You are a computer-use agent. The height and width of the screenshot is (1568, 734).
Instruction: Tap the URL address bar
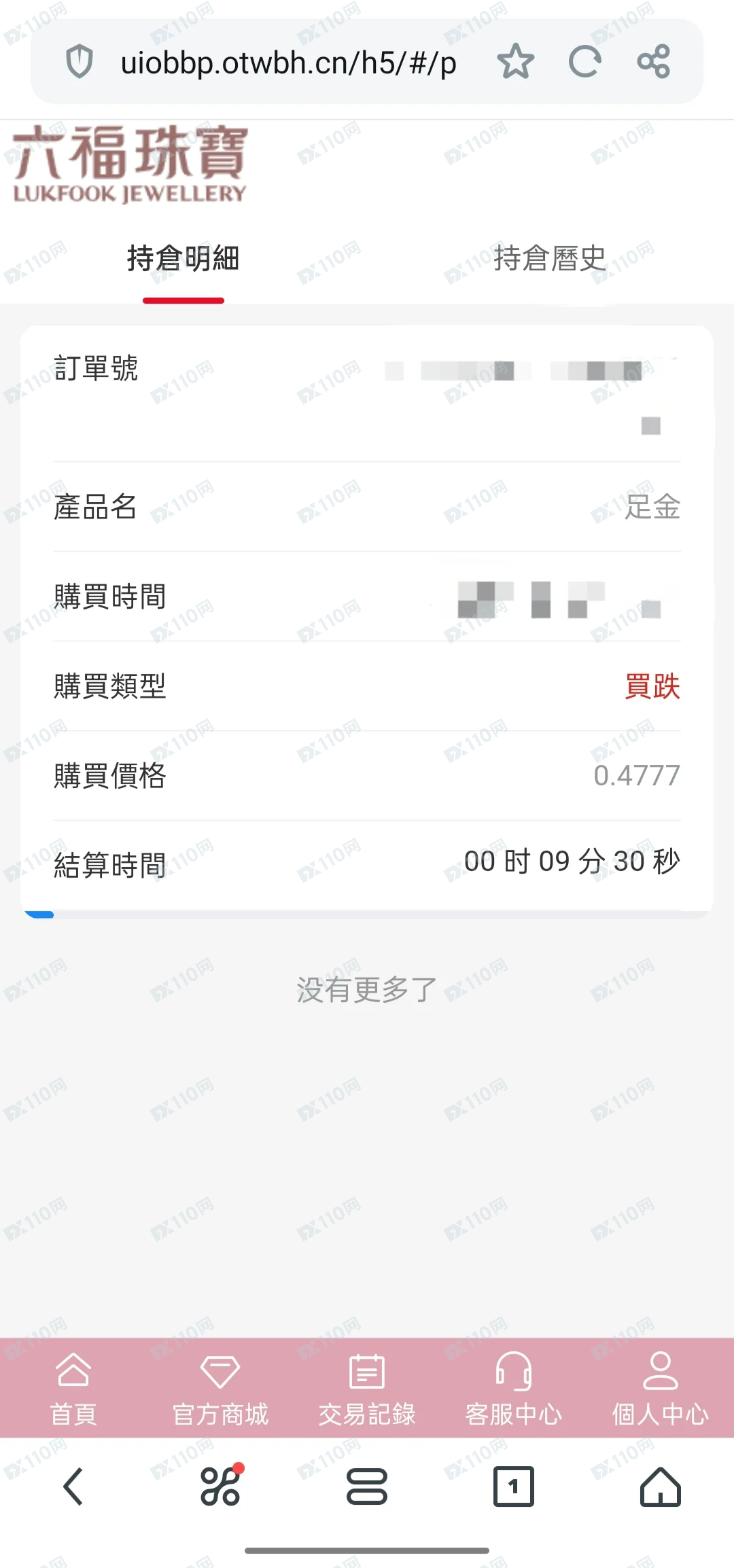288,63
